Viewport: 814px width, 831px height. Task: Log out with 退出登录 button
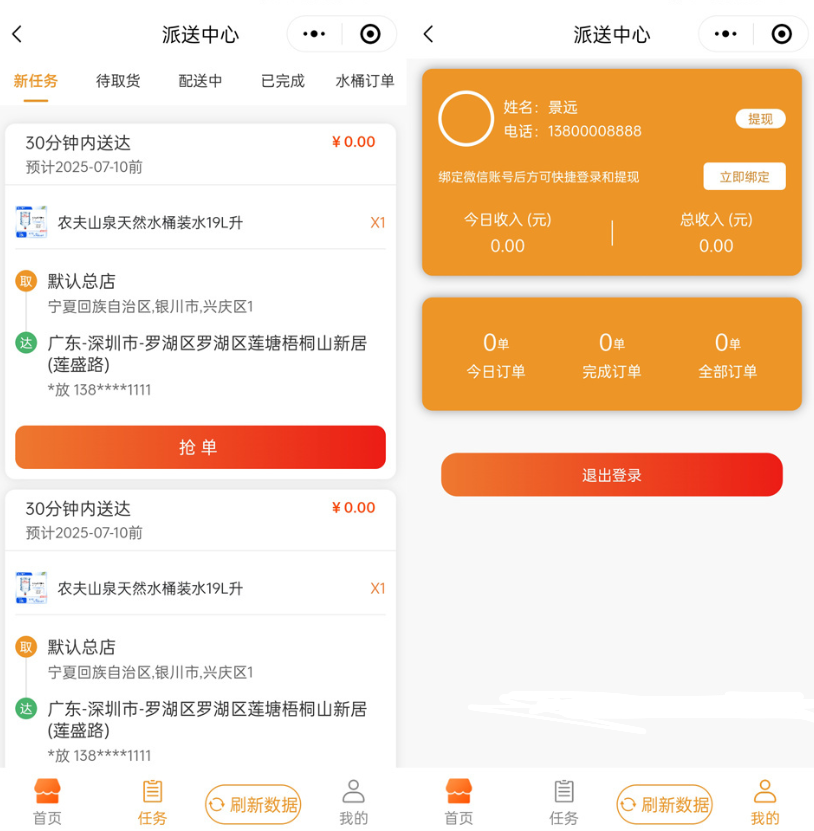point(611,475)
